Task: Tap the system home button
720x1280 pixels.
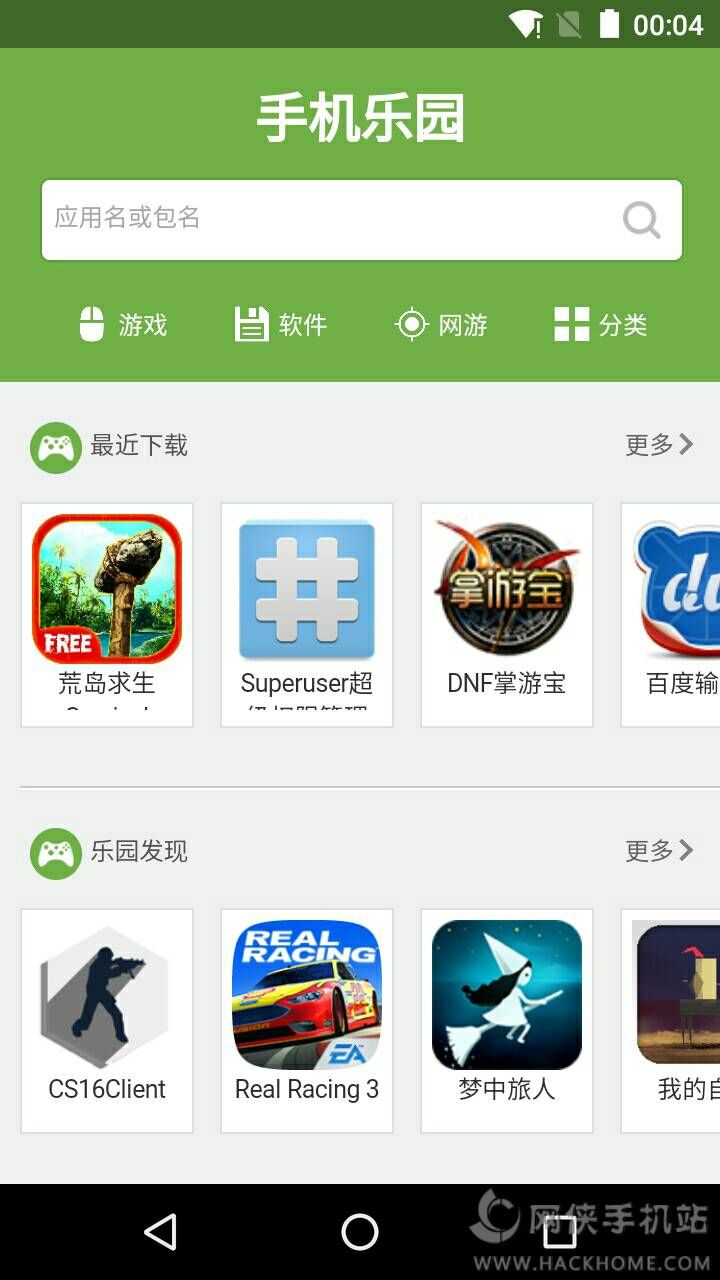Action: (360, 1232)
